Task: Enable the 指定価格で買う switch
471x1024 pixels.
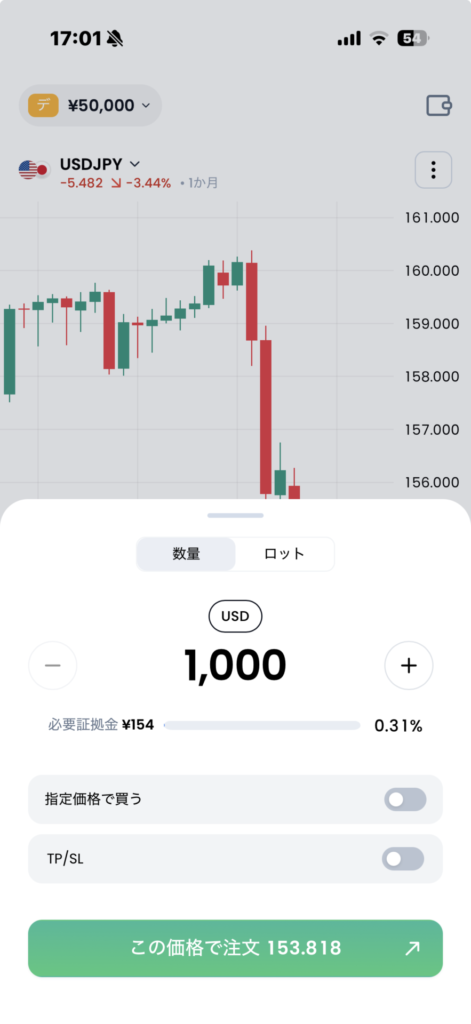Action: coord(405,799)
